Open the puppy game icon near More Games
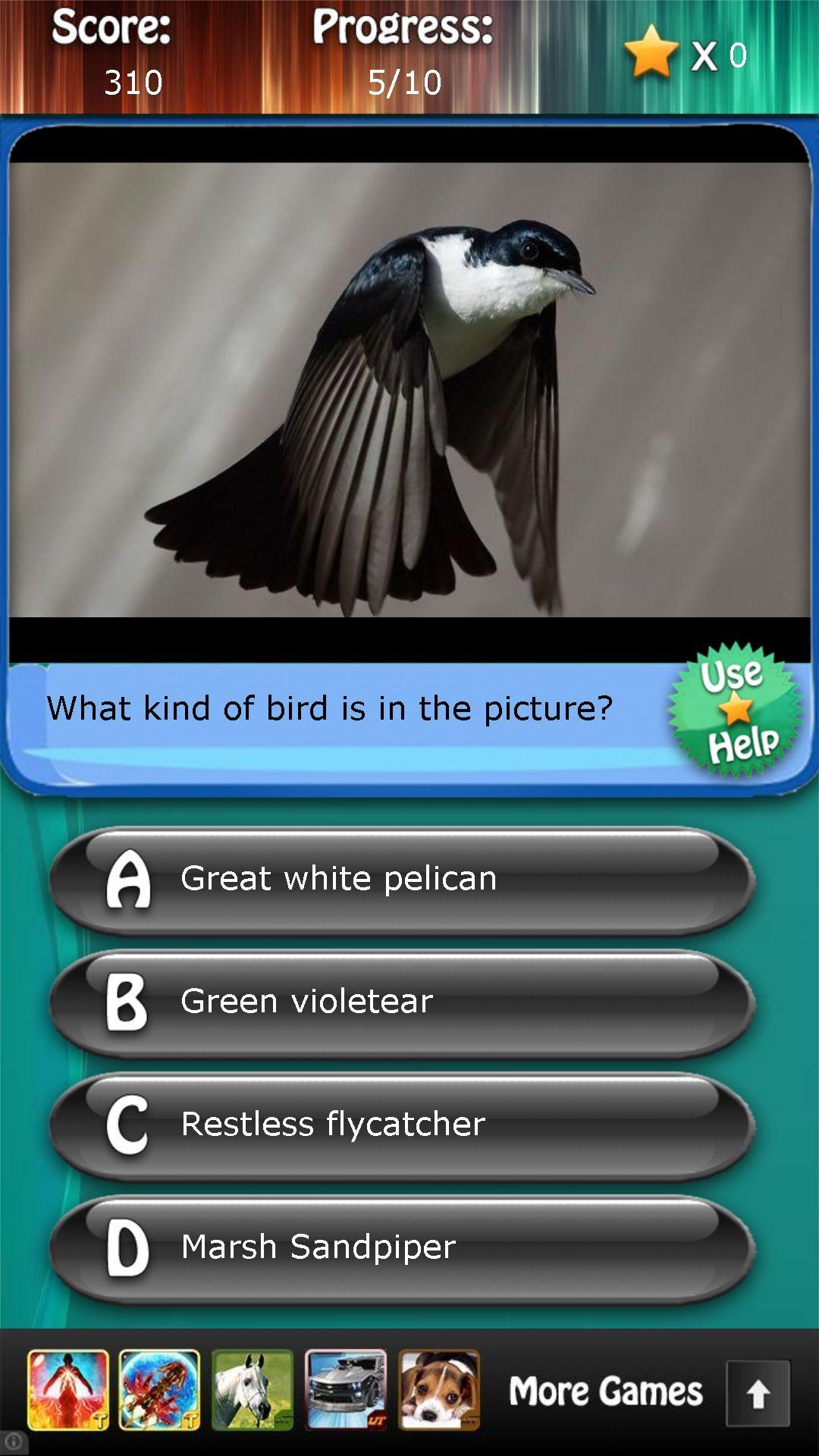 click(438, 1389)
